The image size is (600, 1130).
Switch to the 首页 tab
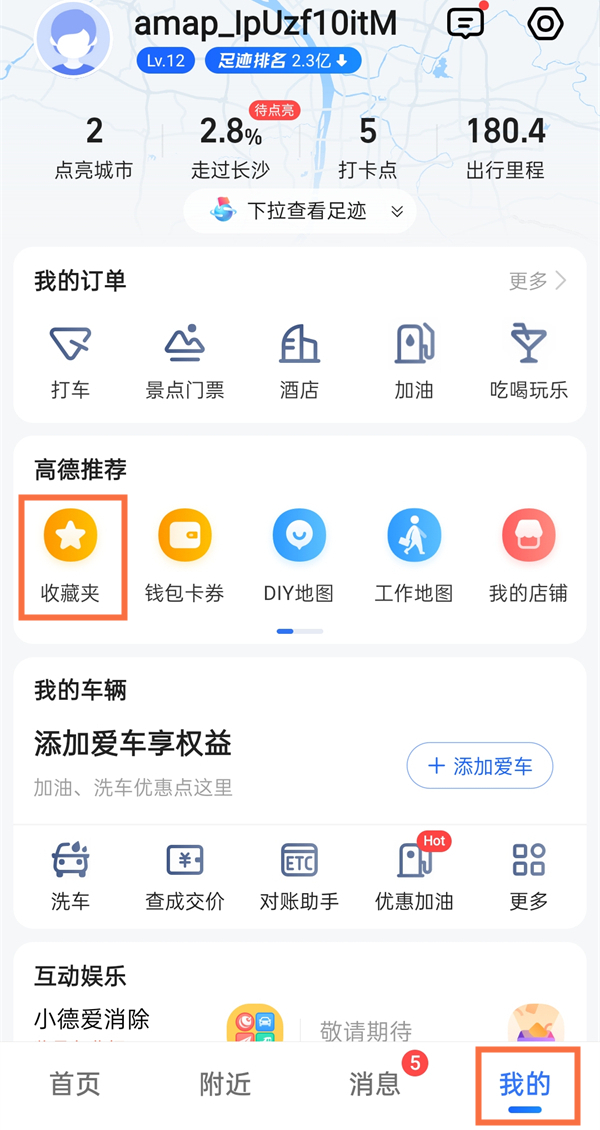tap(76, 1084)
